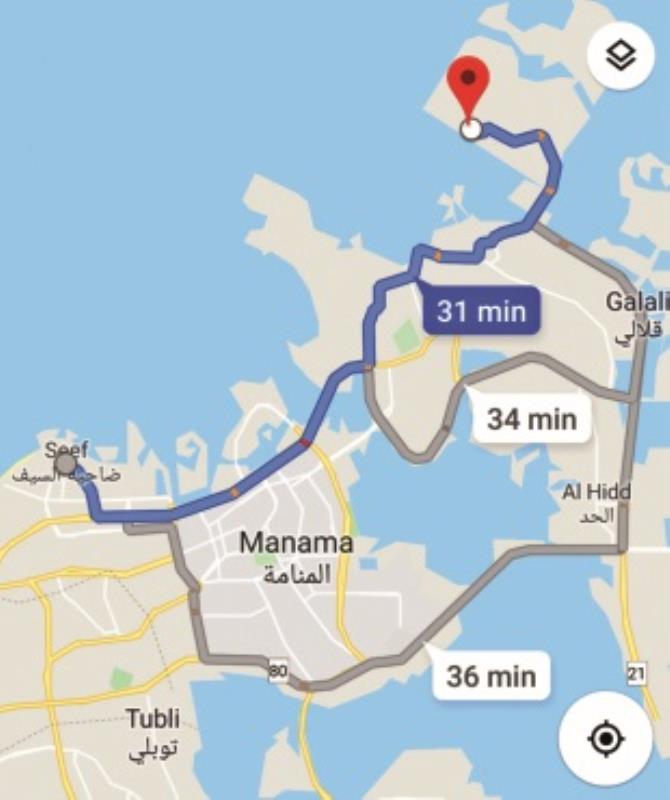
Task: Select the 34 min alternate route
Action: pos(531,418)
